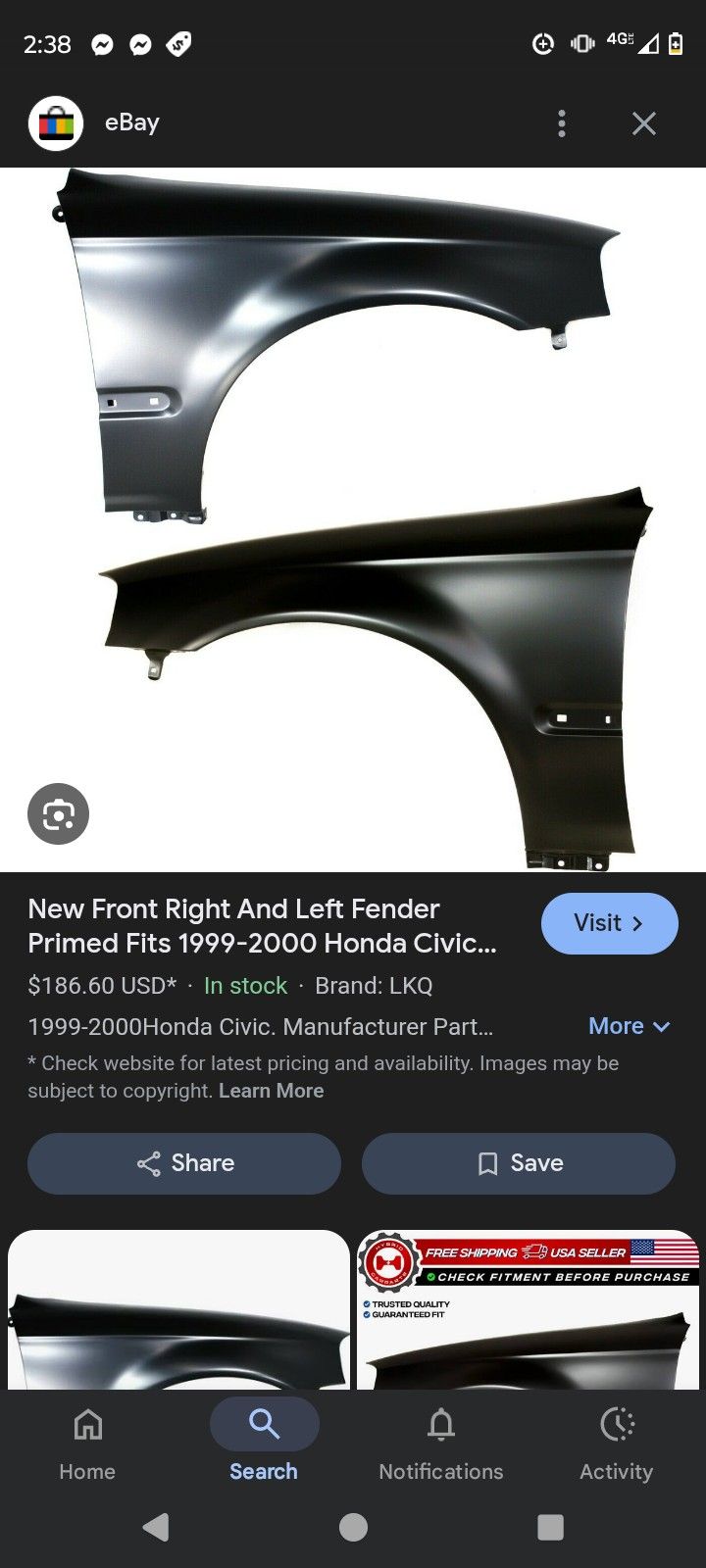Open the three-dot overflow menu

tap(561, 123)
